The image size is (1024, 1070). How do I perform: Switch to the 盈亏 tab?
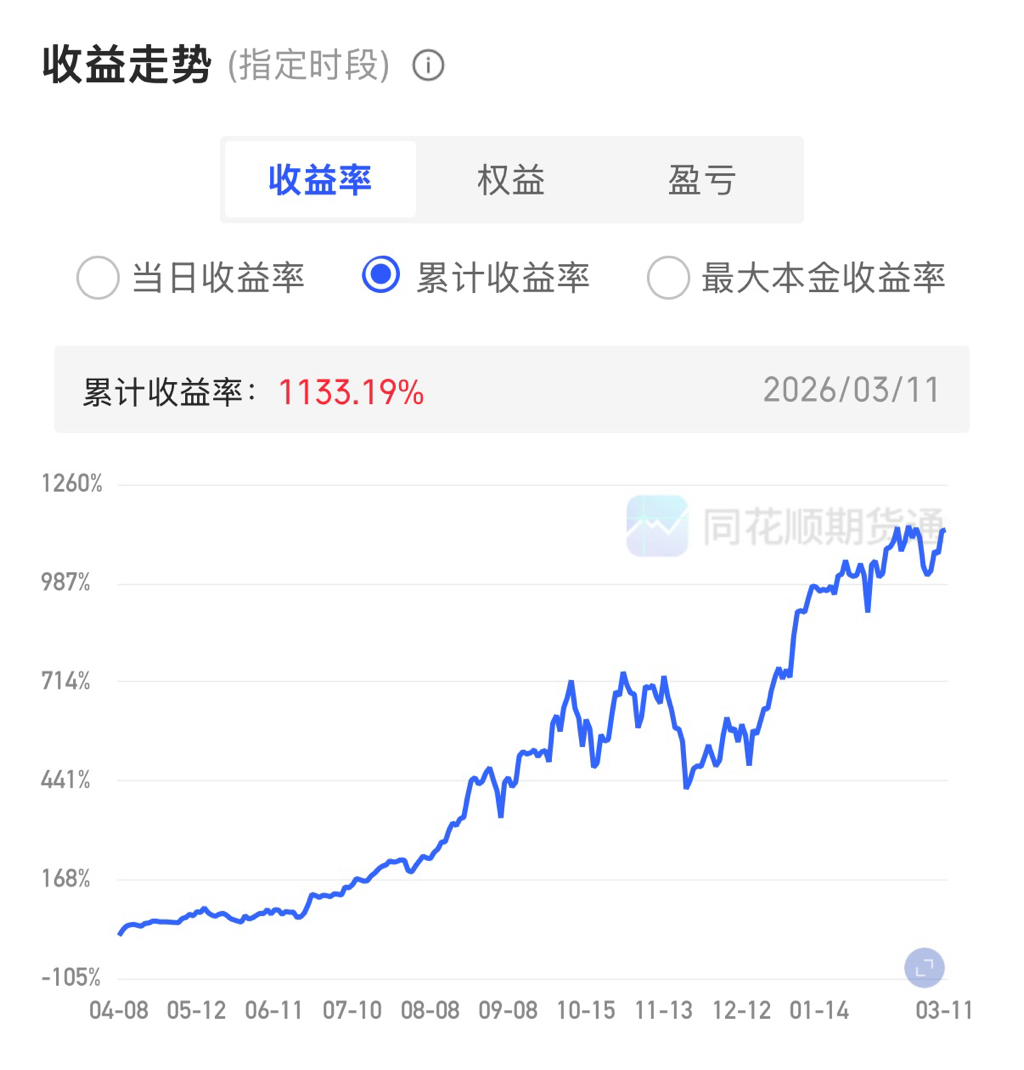tap(702, 180)
